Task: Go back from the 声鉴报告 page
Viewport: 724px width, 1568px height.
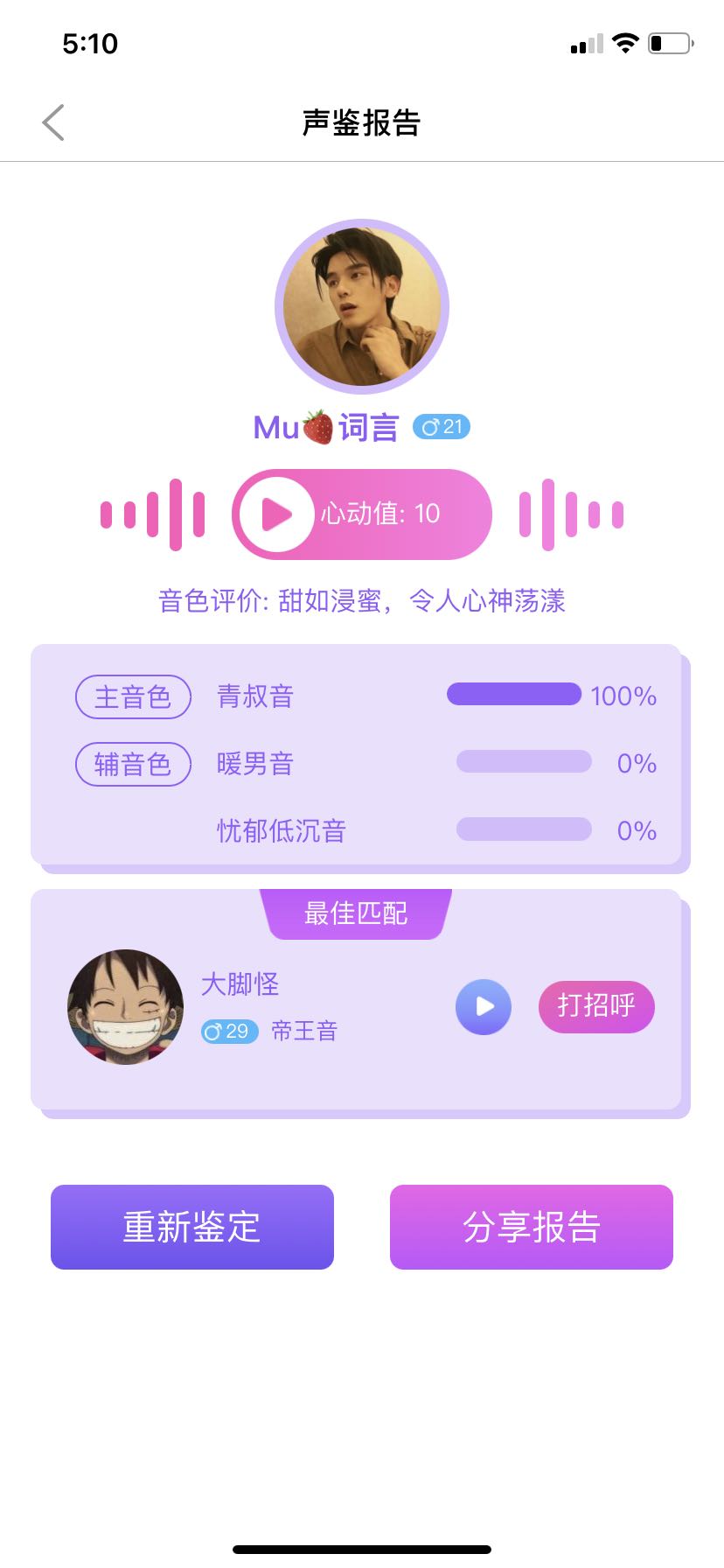Action: pyautogui.click(x=53, y=122)
